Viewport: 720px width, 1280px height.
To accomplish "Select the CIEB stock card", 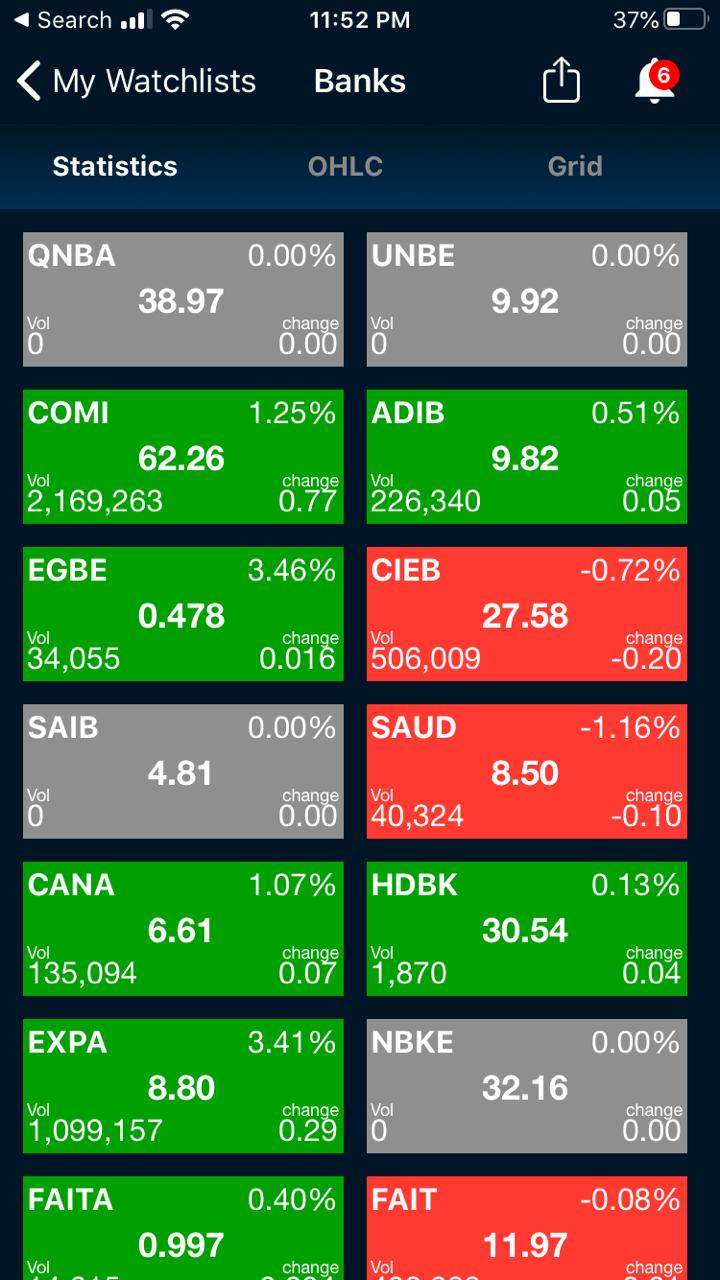I will 527,613.
